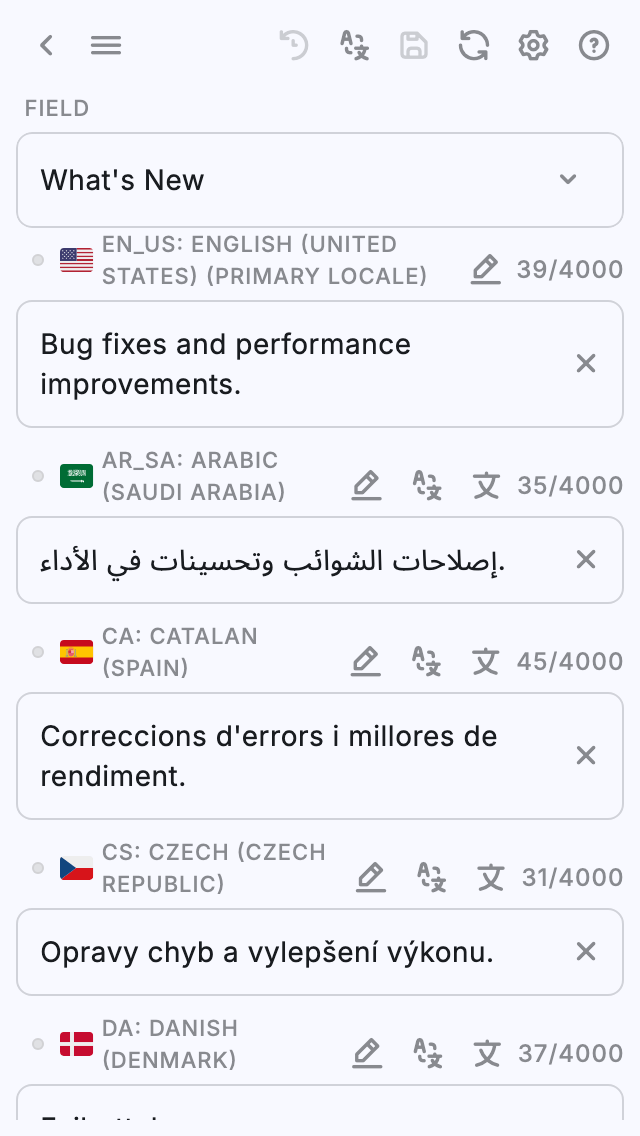Tap the 文 icon for Czech locale
This screenshot has width=640, height=1136.
pyautogui.click(x=490, y=877)
